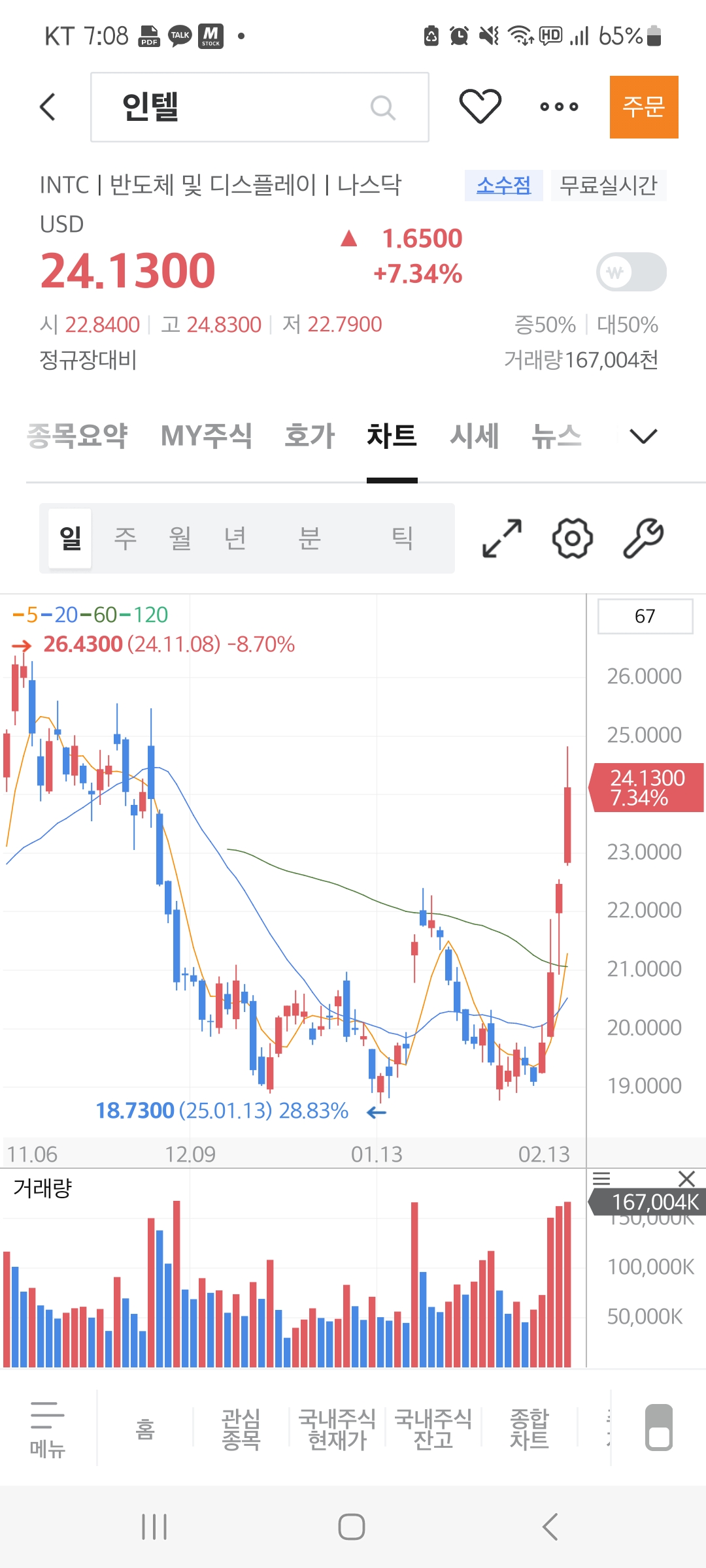Screen dimensions: 706x1568
Task: Toggle the won currency switch
Action: (x=631, y=272)
